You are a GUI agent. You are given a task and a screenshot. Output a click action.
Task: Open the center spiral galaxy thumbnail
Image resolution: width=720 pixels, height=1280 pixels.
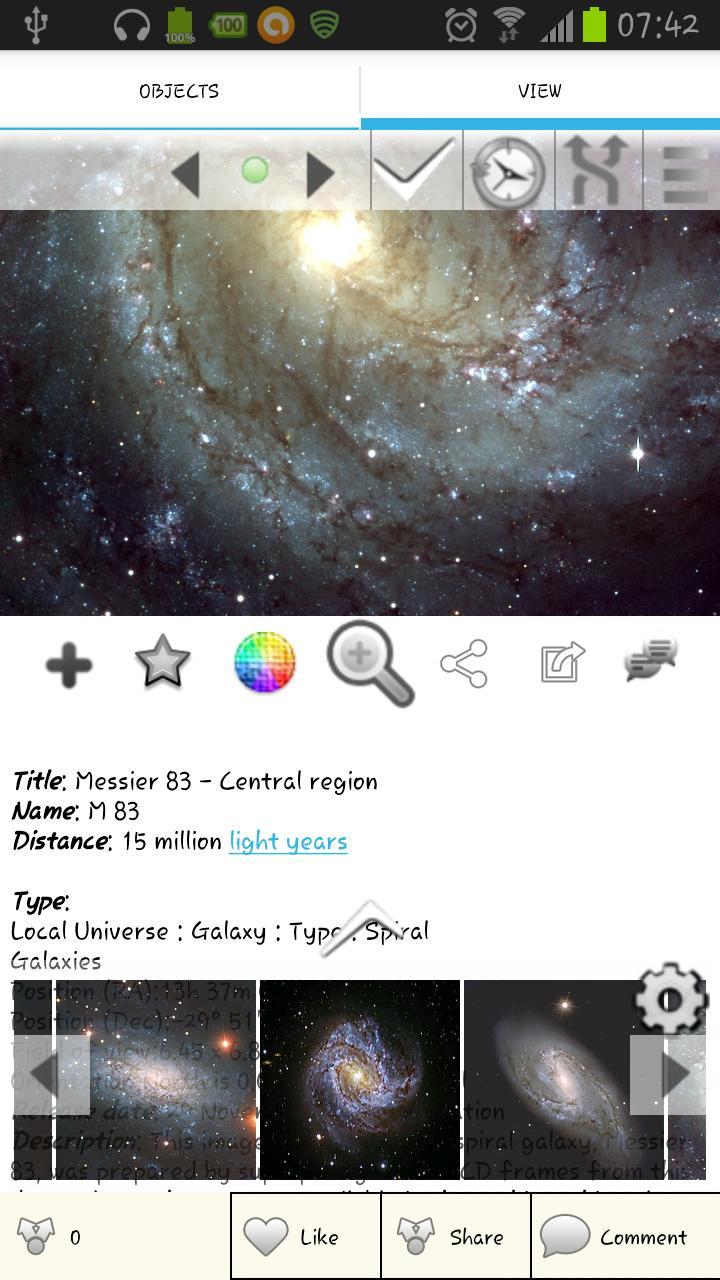(359, 1079)
